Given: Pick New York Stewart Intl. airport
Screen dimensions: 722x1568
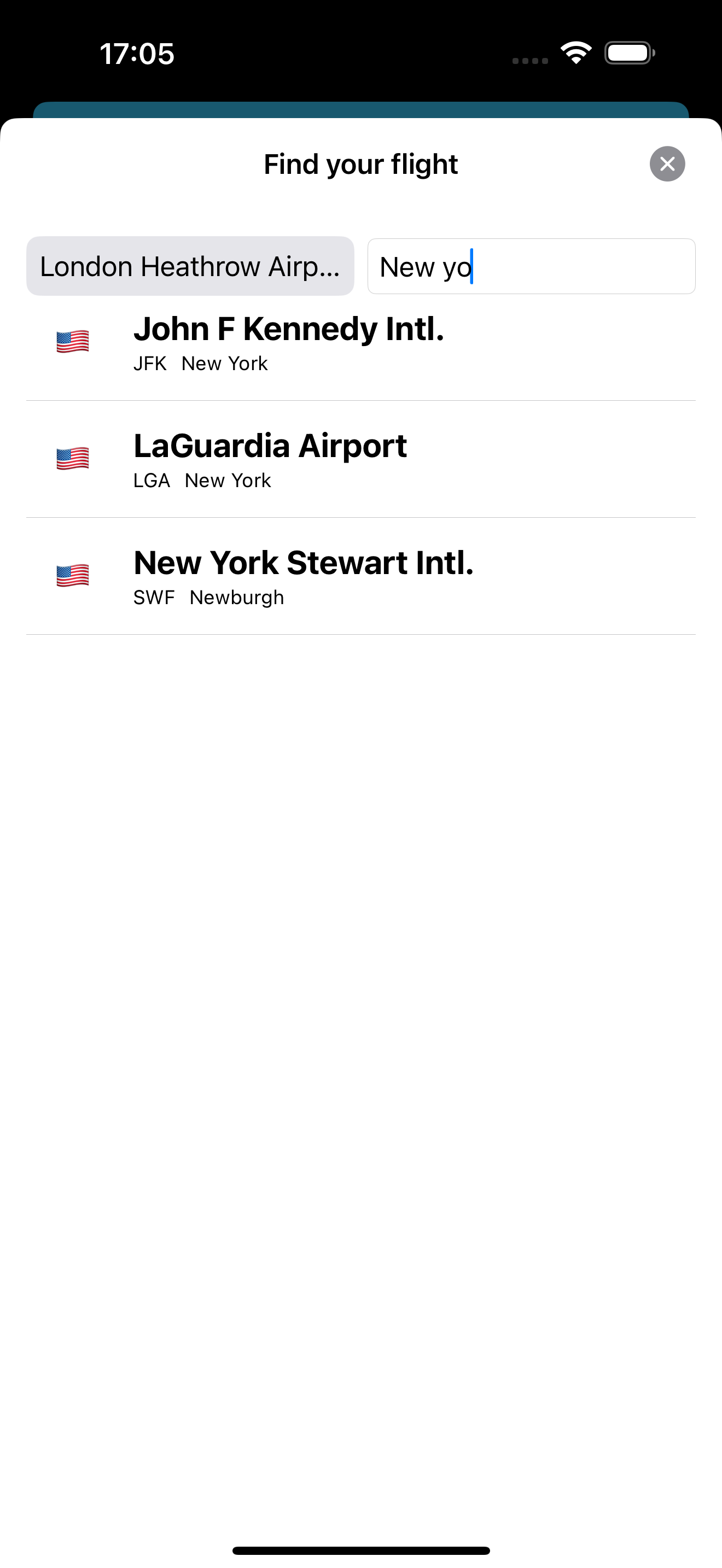Looking at the screenshot, I should 360,576.
